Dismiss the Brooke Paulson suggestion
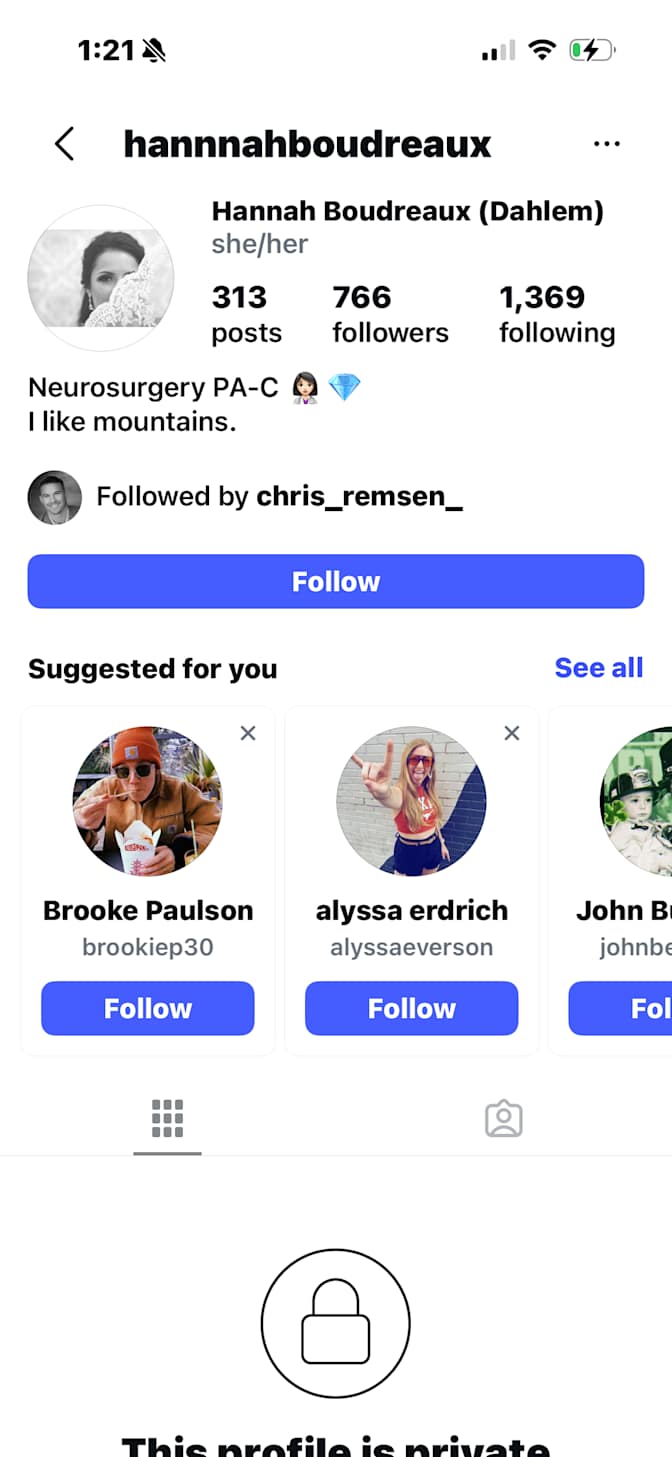Viewport: 672px width, 1457px height. tap(248, 733)
